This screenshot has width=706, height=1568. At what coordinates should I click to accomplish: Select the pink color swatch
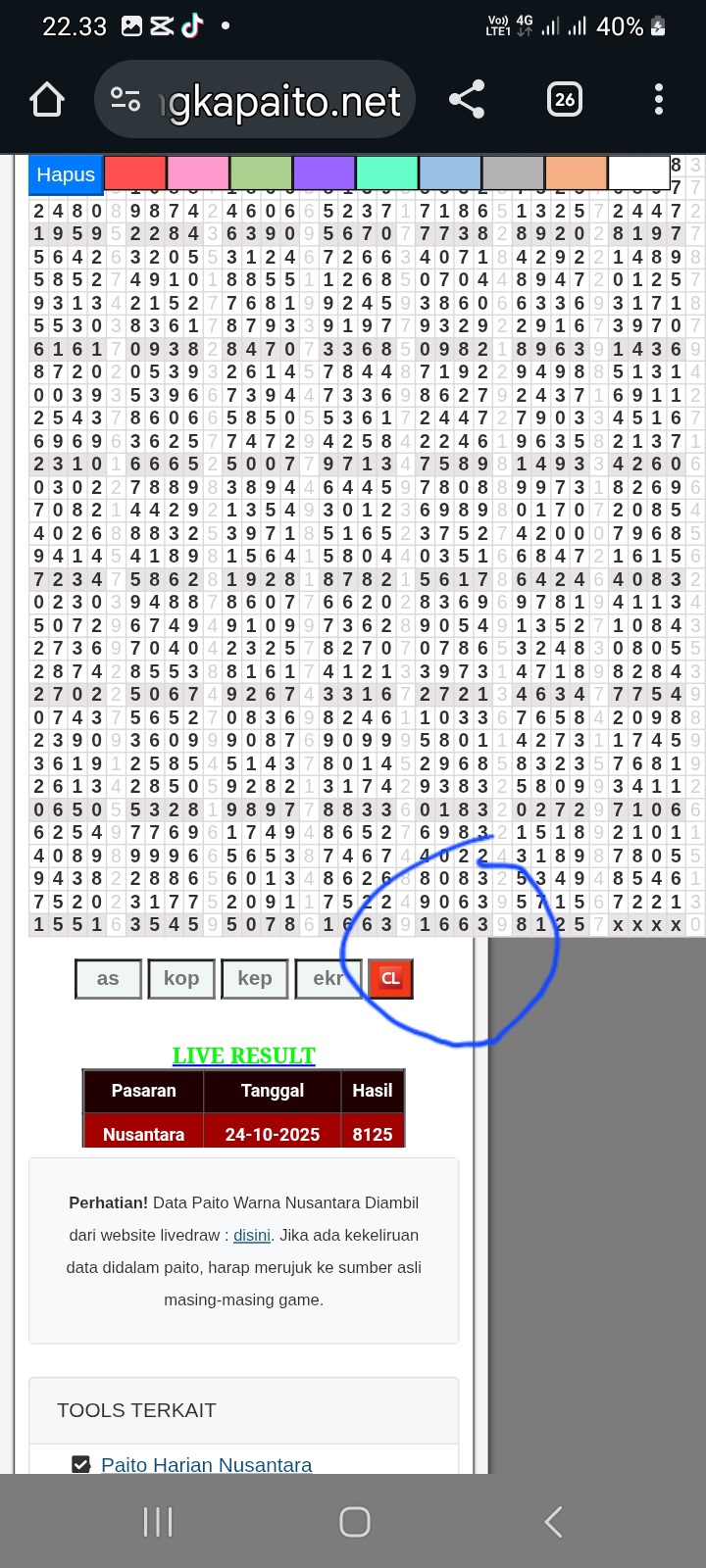(x=197, y=173)
